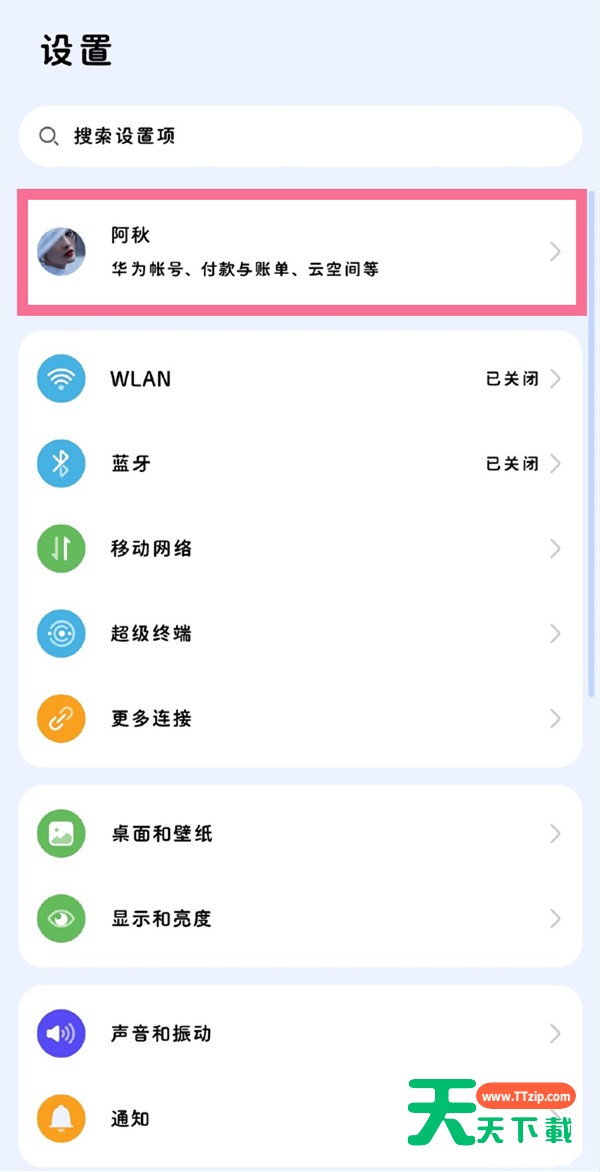
Task: Open 超级终端
Action: (x=300, y=634)
